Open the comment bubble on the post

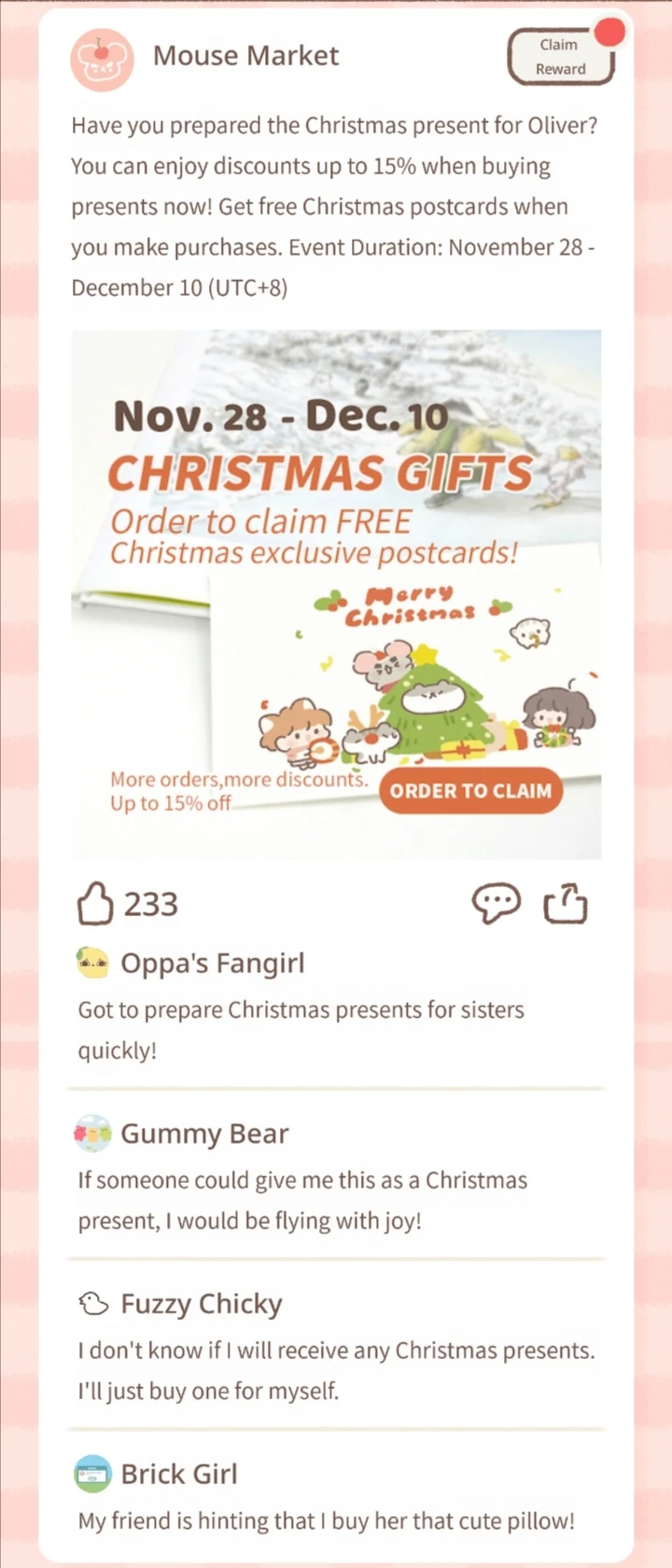pyautogui.click(x=496, y=904)
